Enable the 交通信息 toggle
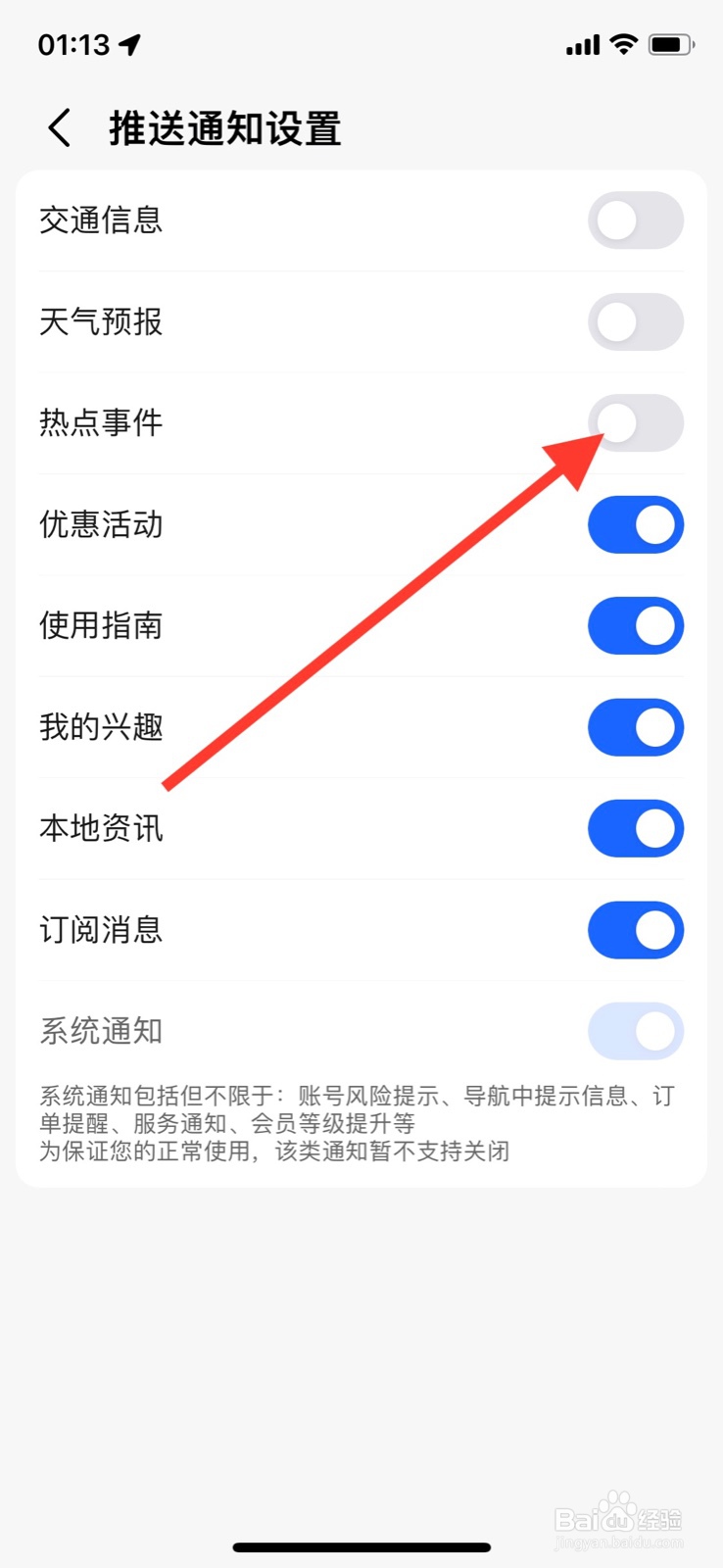 point(635,220)
